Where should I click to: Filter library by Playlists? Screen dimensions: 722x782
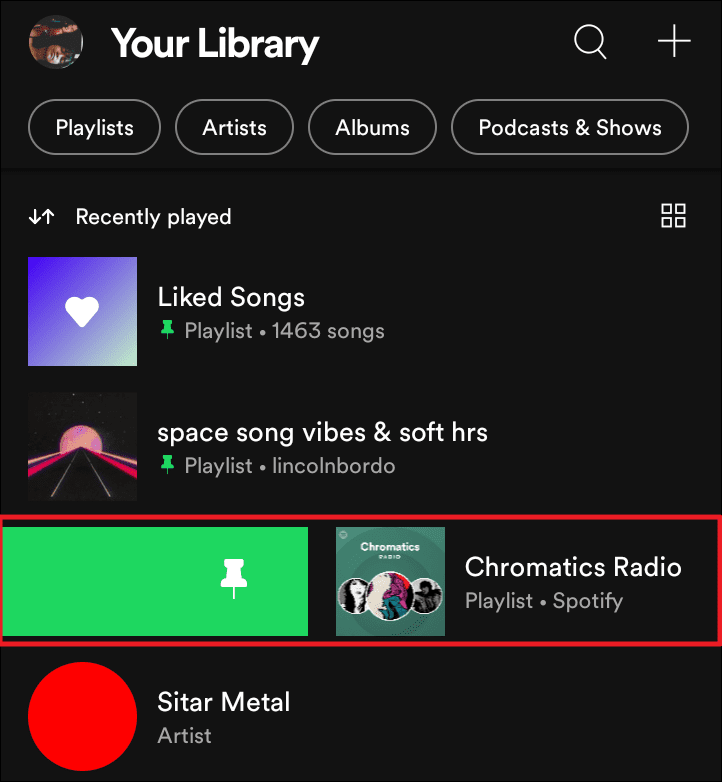(95, 128)
